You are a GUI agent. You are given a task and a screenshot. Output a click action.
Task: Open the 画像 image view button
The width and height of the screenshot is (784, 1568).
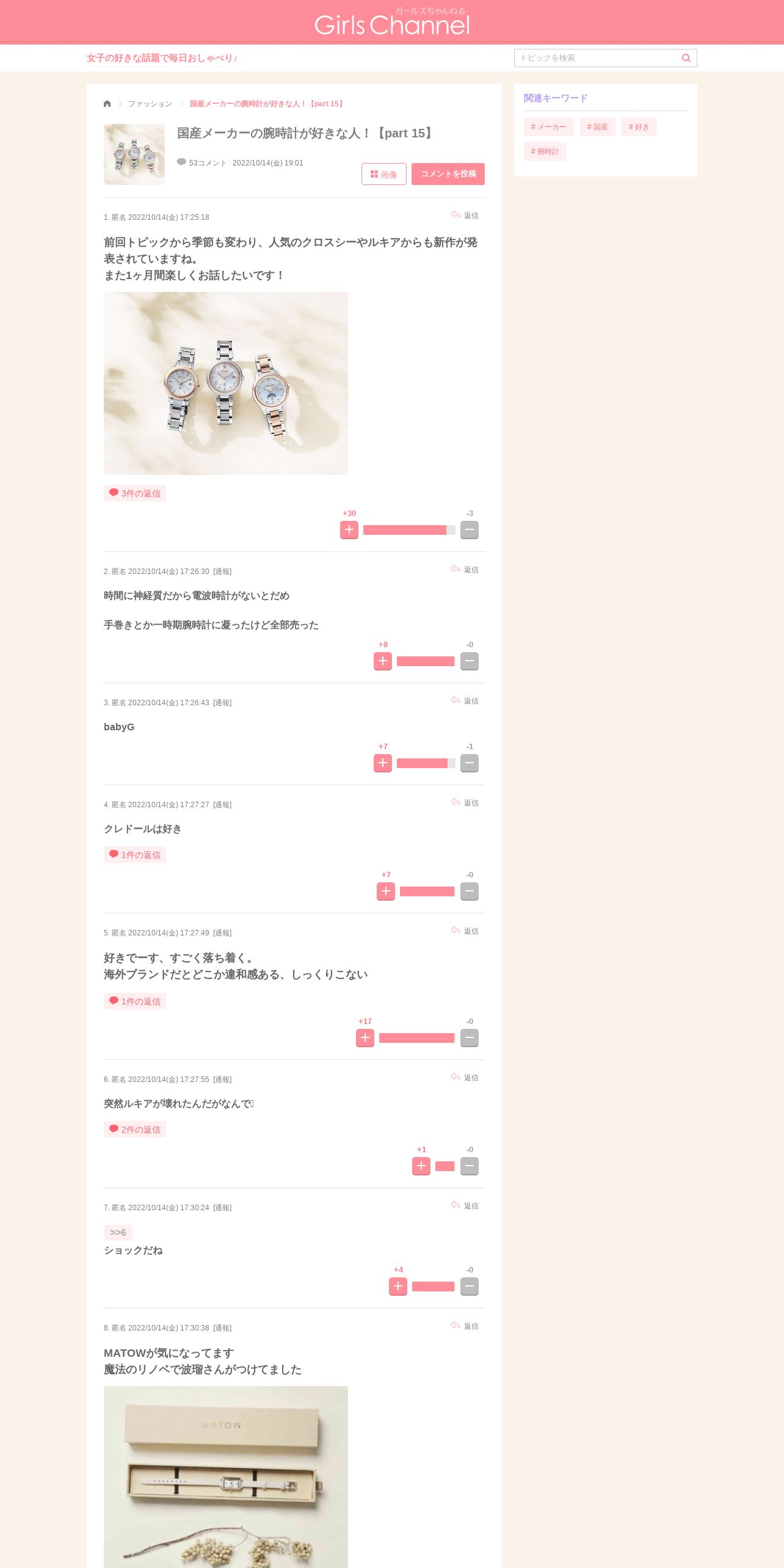[384, 174]
